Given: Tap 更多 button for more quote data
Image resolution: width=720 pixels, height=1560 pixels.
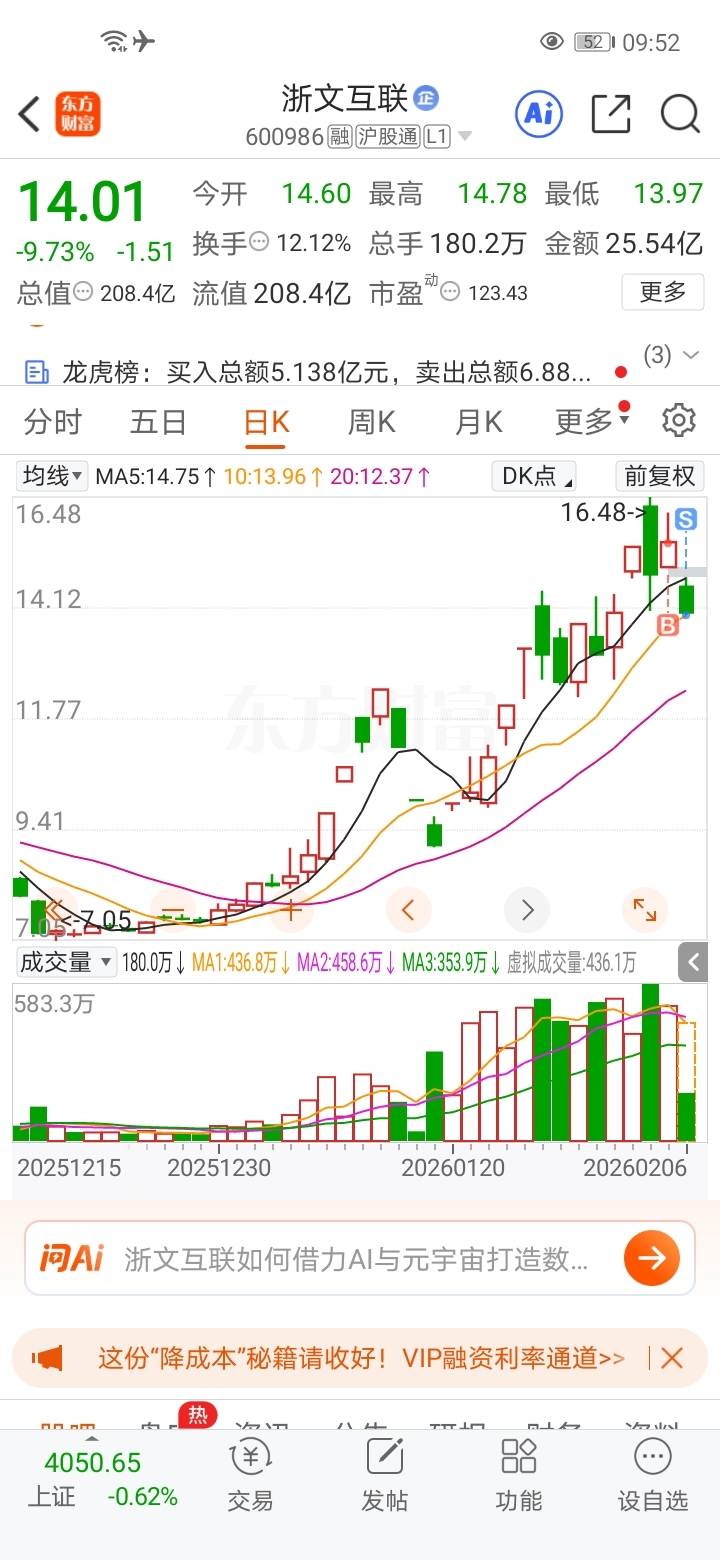Looking at the screenshot, I should pos(663,292).
